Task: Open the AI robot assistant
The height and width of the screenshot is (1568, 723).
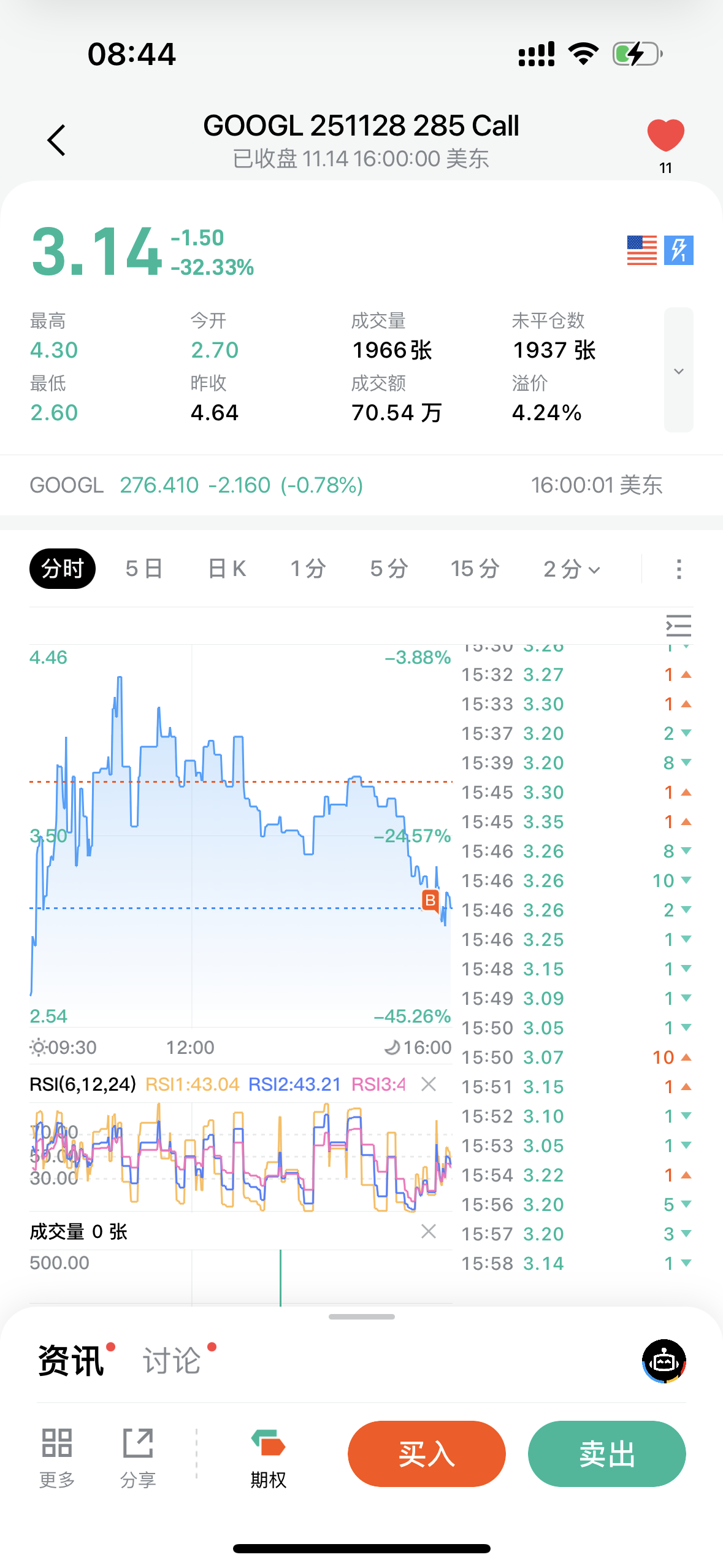Action: click(x=664, y=1361)
